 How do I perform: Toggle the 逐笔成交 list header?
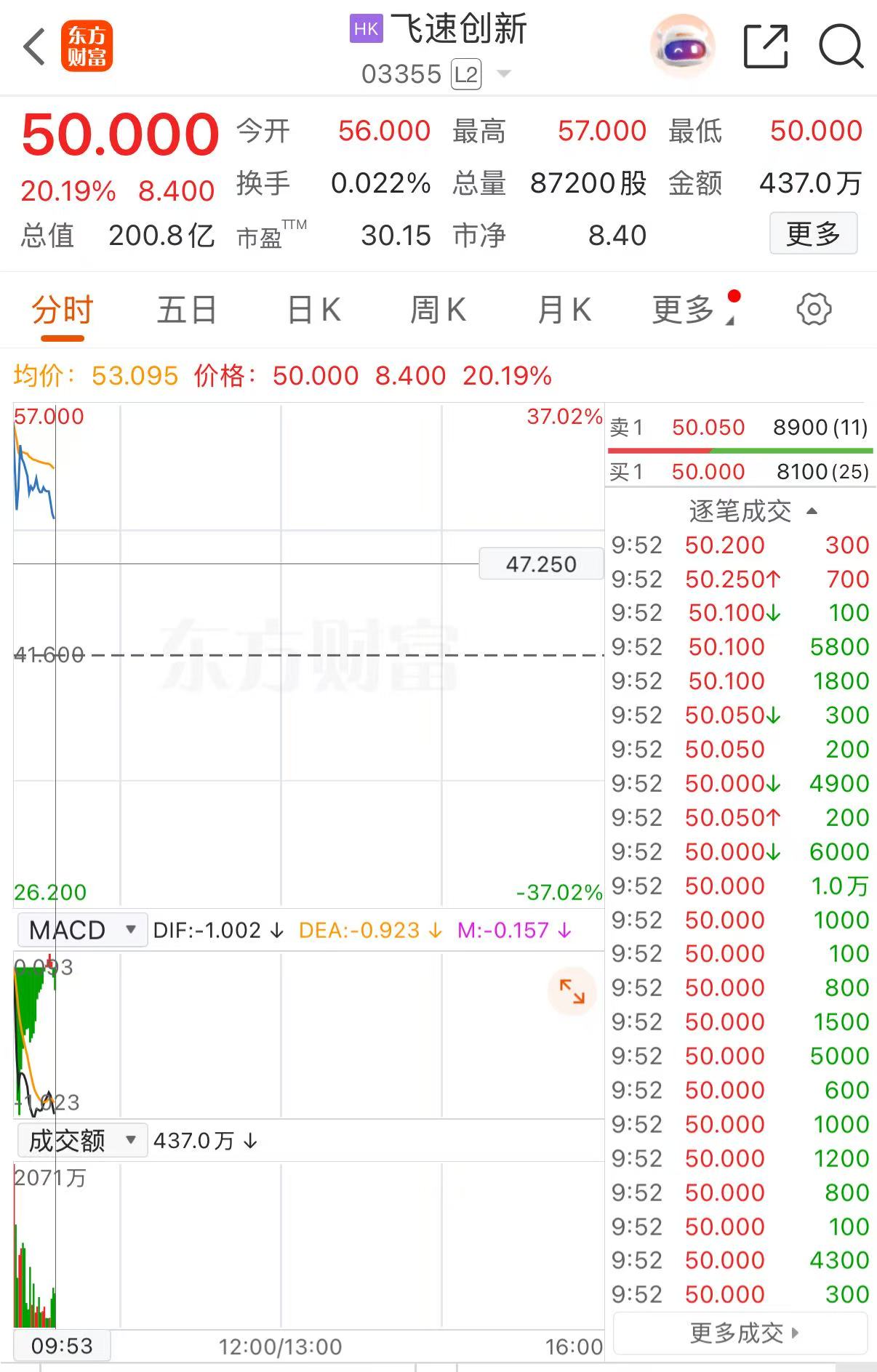(x=752, y=511)
